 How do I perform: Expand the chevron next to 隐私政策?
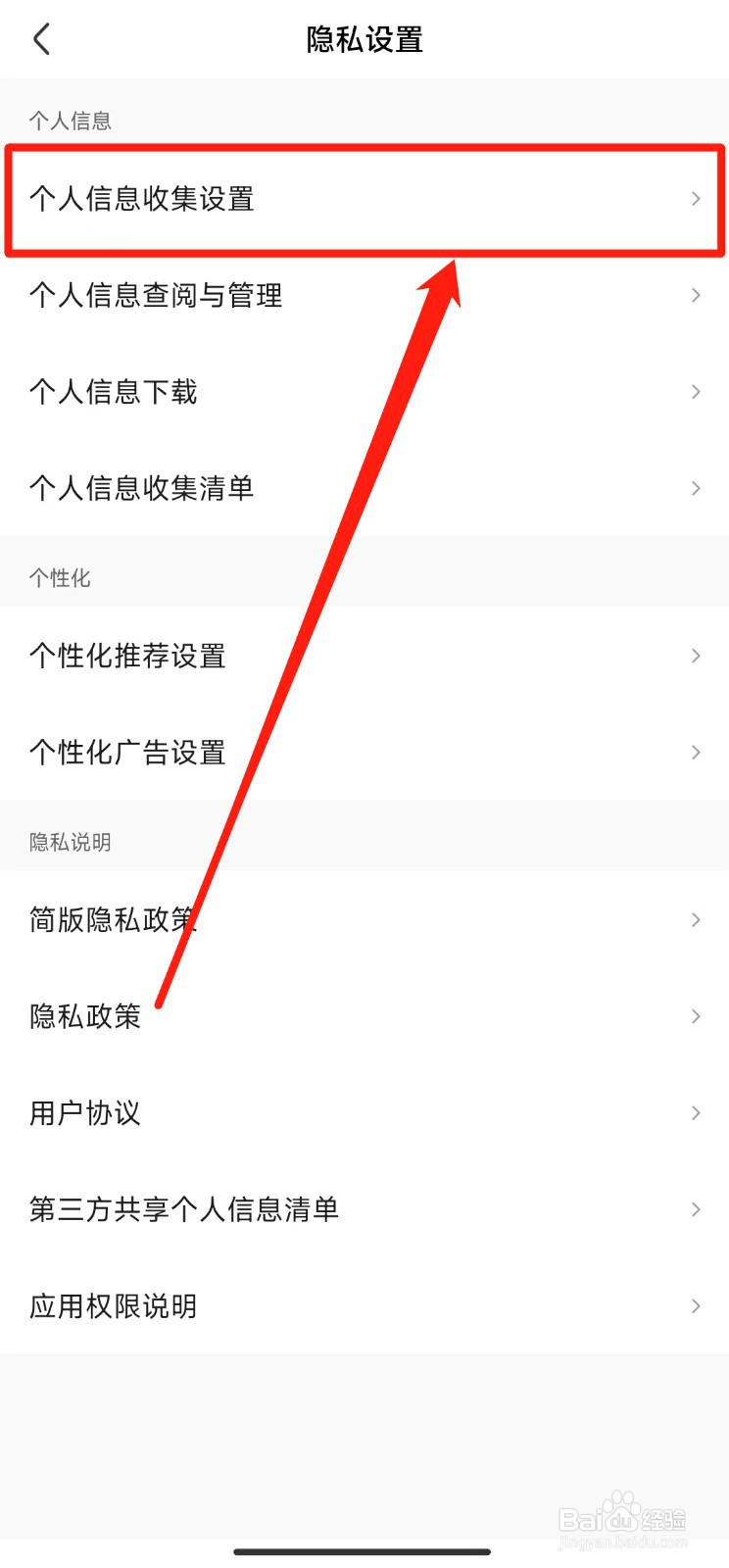click(x=696, y=1015)
